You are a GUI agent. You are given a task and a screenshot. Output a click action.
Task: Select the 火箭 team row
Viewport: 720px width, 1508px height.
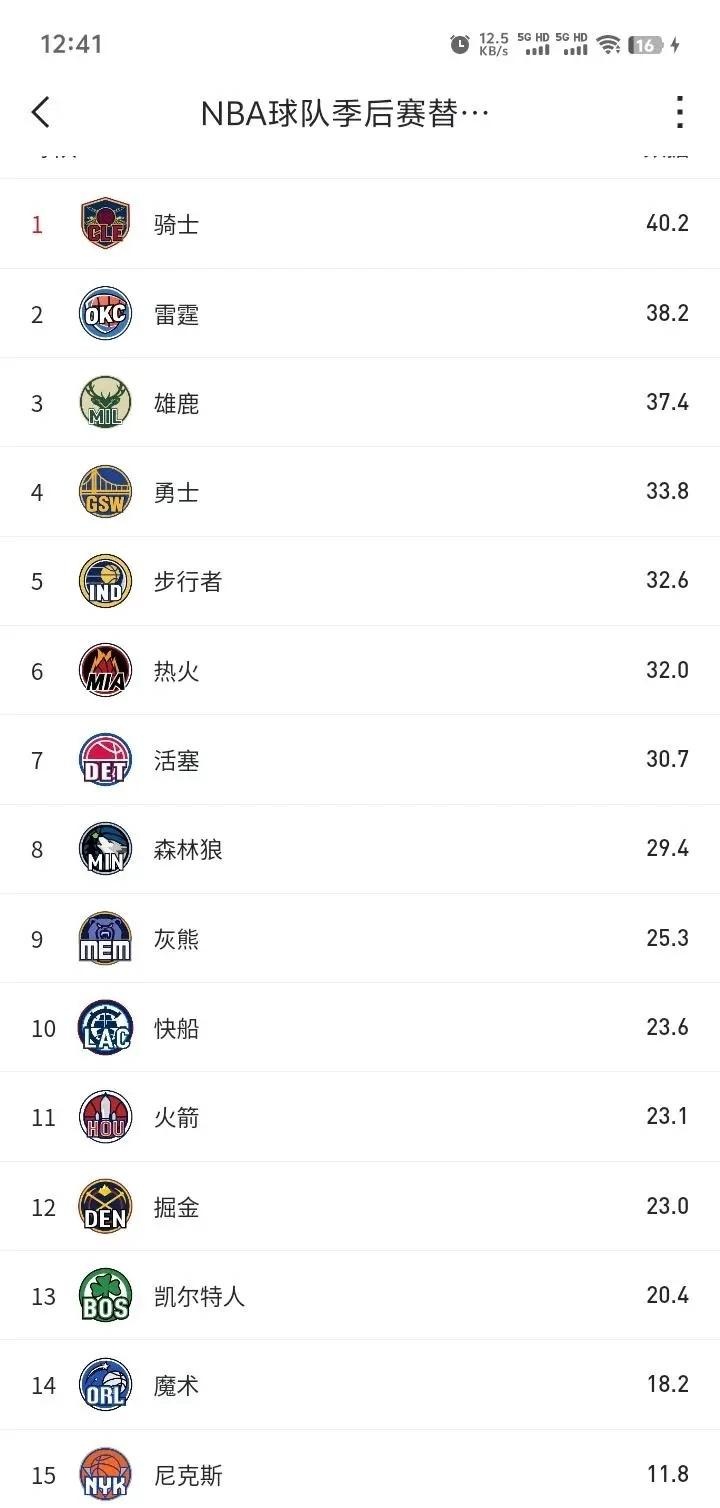pyautogui.click(x=360, y=1117)
